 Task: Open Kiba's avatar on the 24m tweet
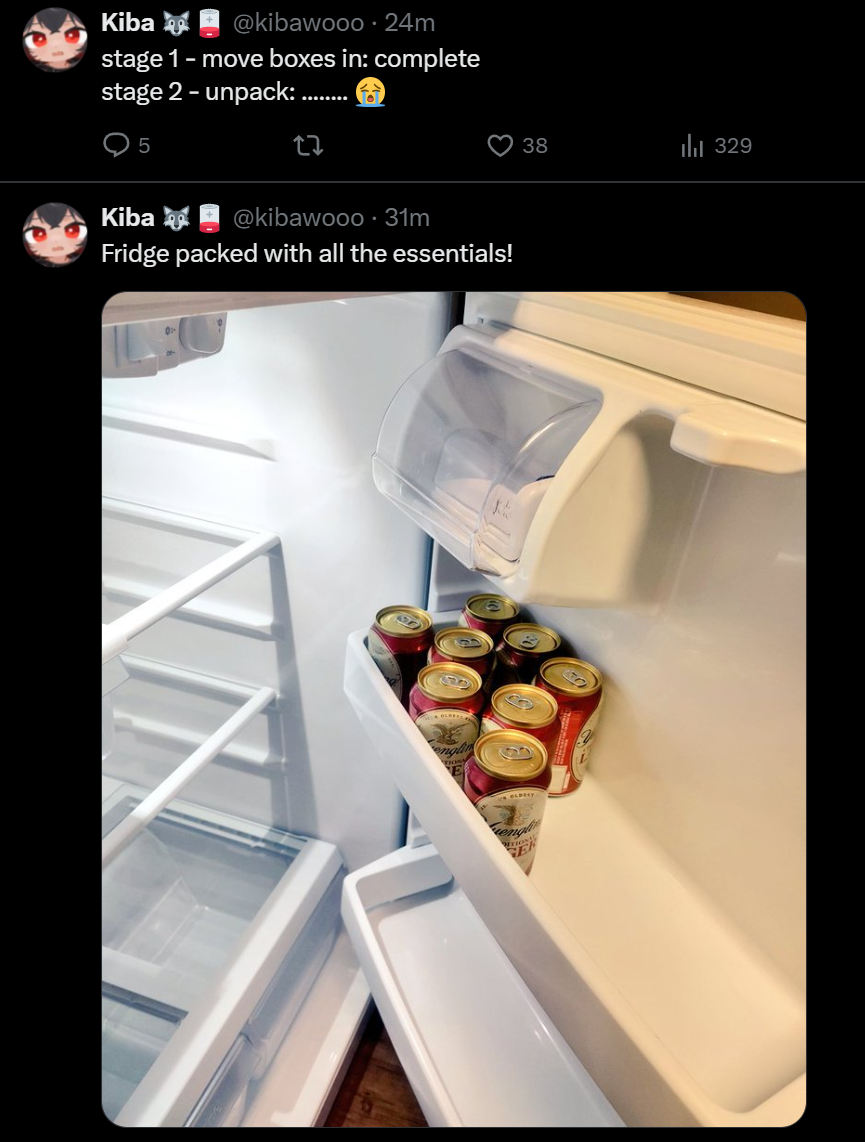coord(54,40)
